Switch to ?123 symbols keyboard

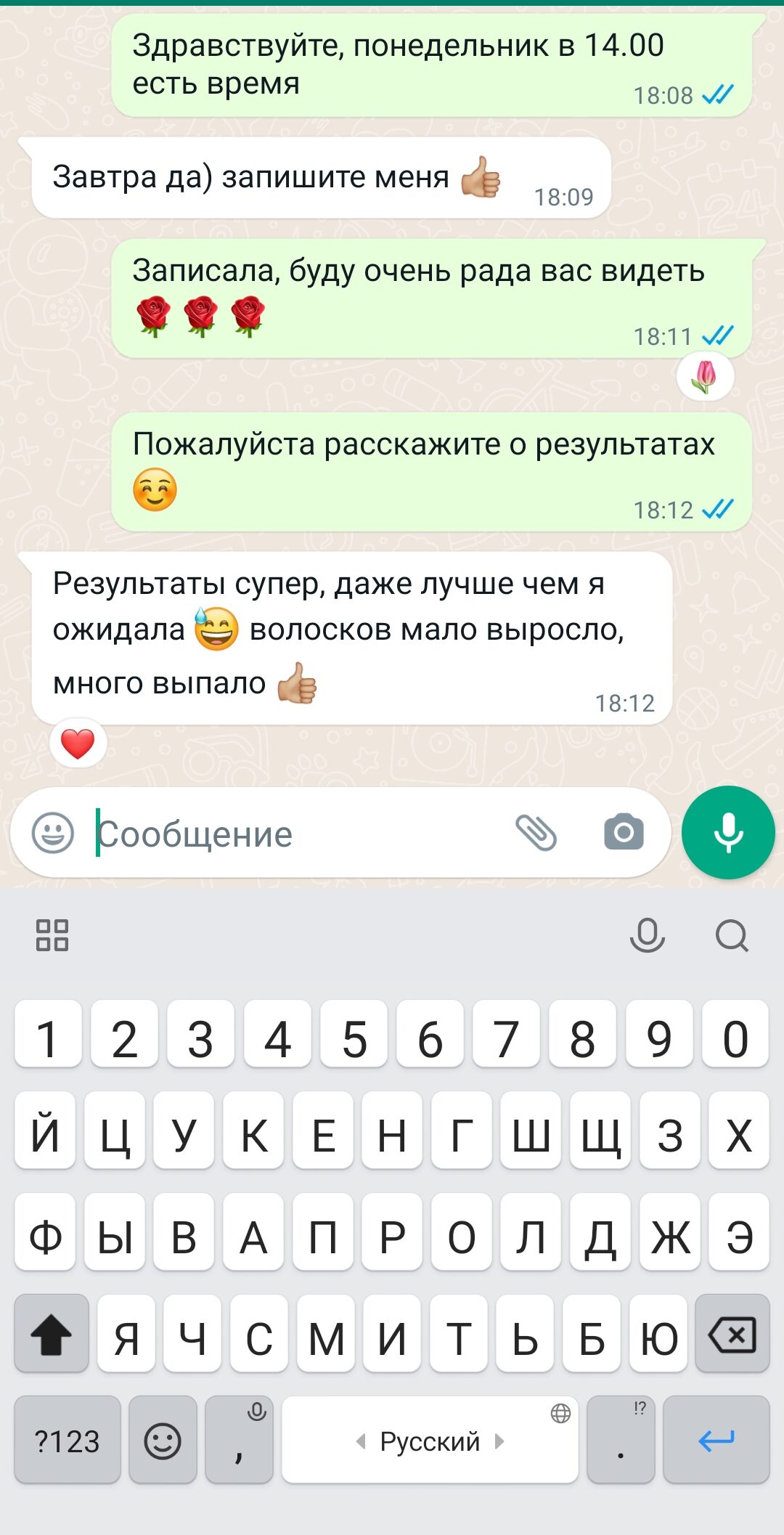67,1441
